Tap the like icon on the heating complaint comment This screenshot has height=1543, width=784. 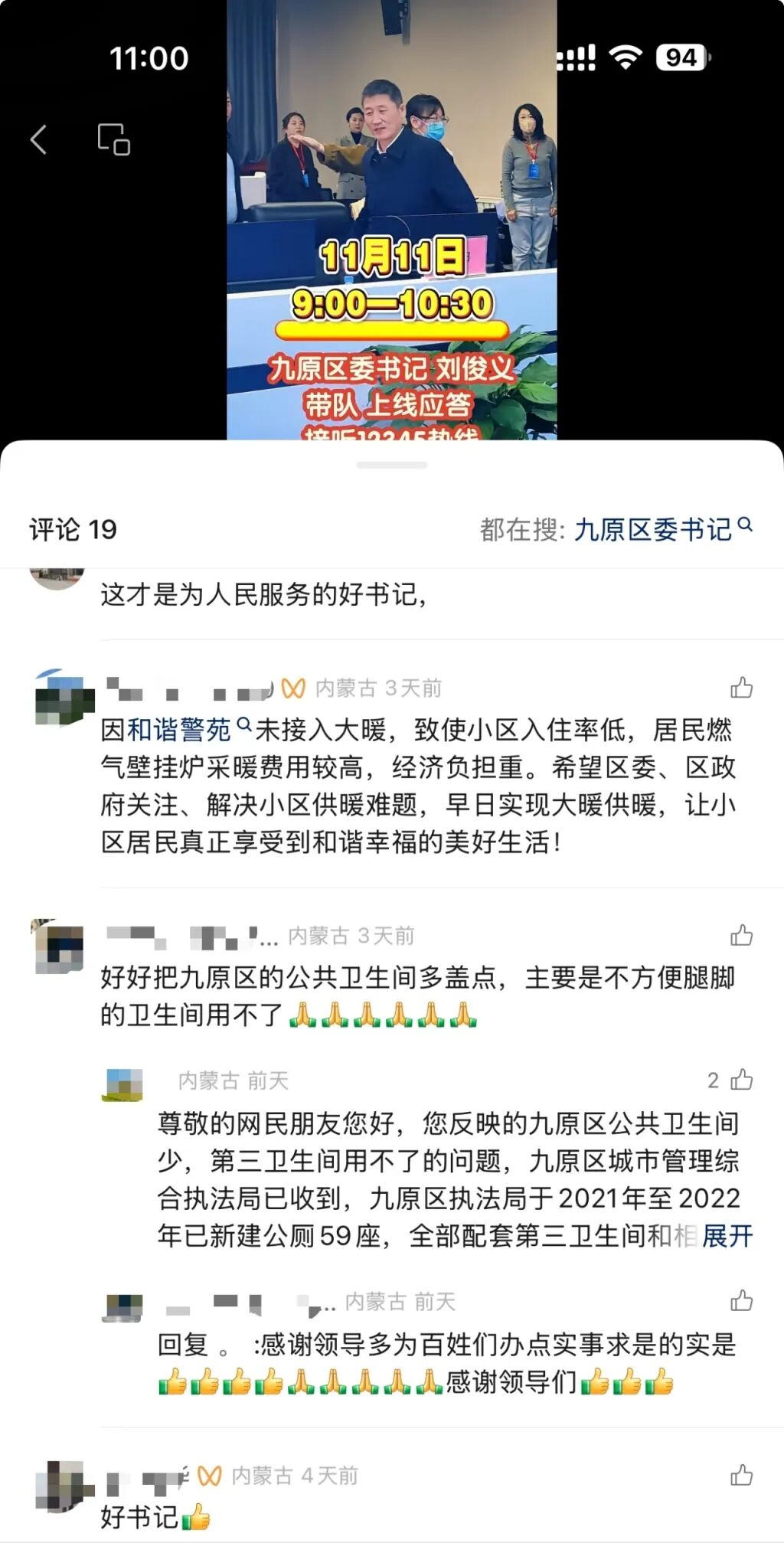pos(740,688)
